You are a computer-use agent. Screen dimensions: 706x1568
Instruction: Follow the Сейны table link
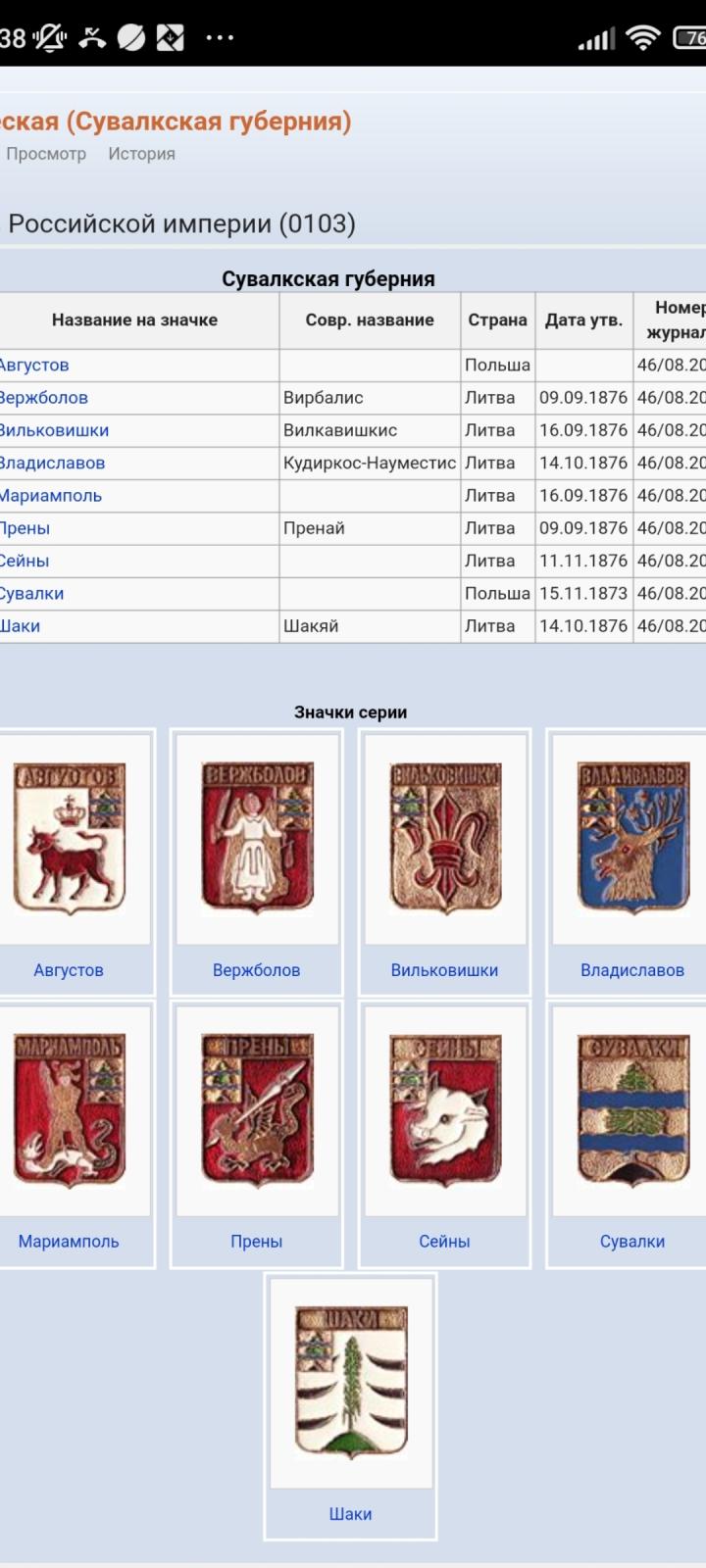pyautogui.click(x=25, y=561)
